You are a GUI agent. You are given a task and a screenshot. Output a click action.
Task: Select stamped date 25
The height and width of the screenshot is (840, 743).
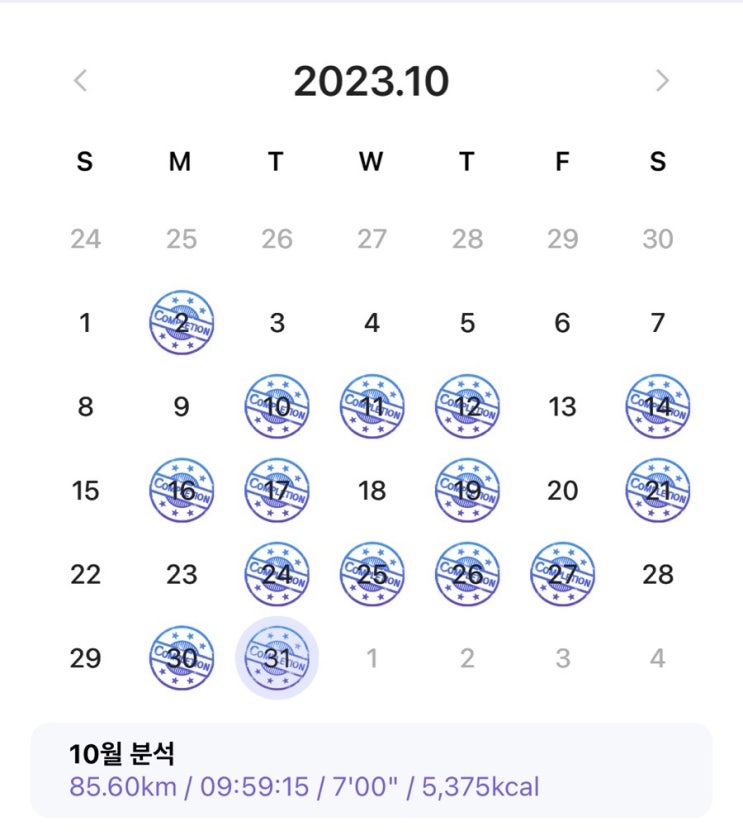click(x=372, y=574)
